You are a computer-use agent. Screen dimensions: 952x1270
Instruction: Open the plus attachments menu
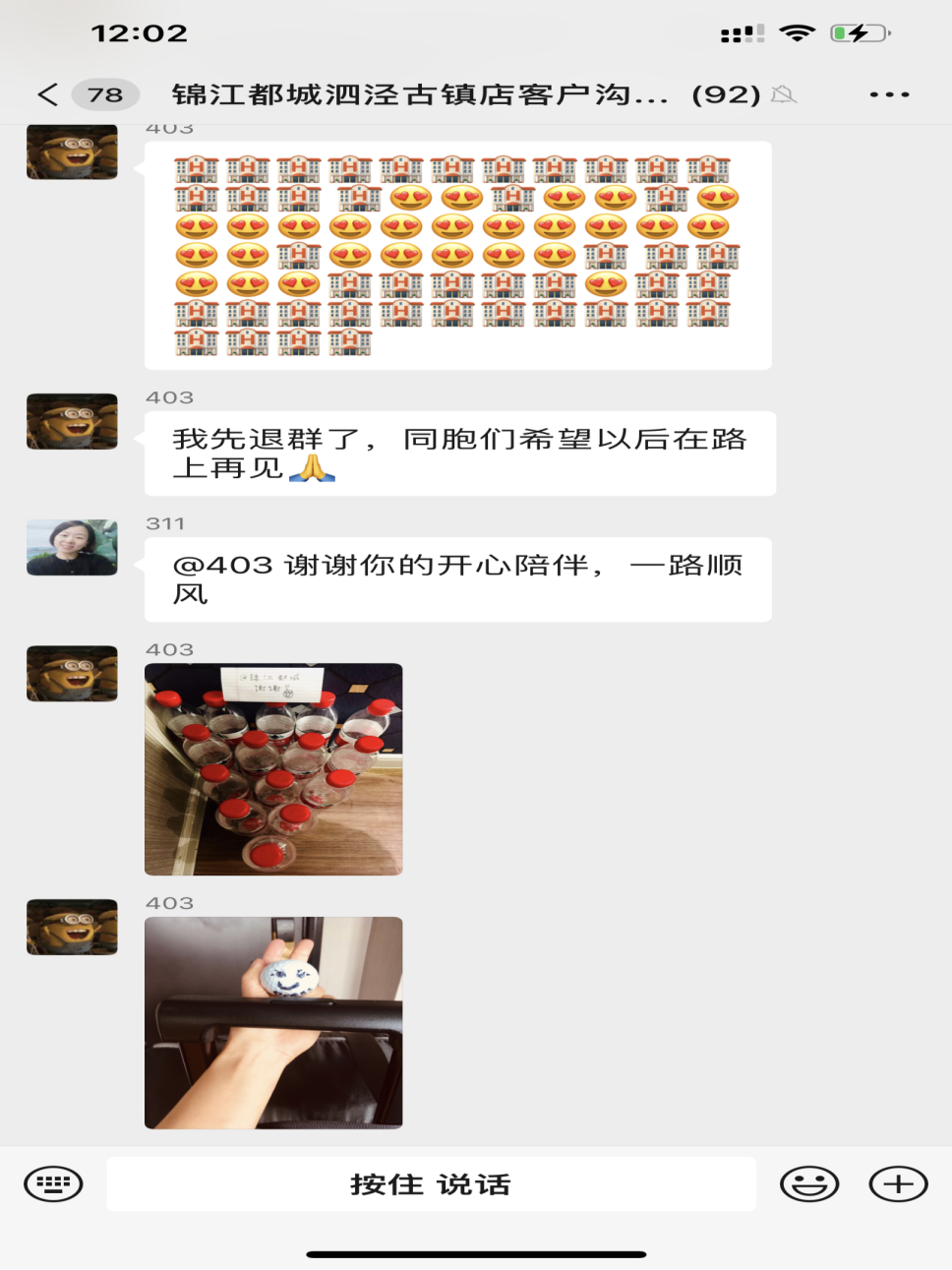(898, 1183)
